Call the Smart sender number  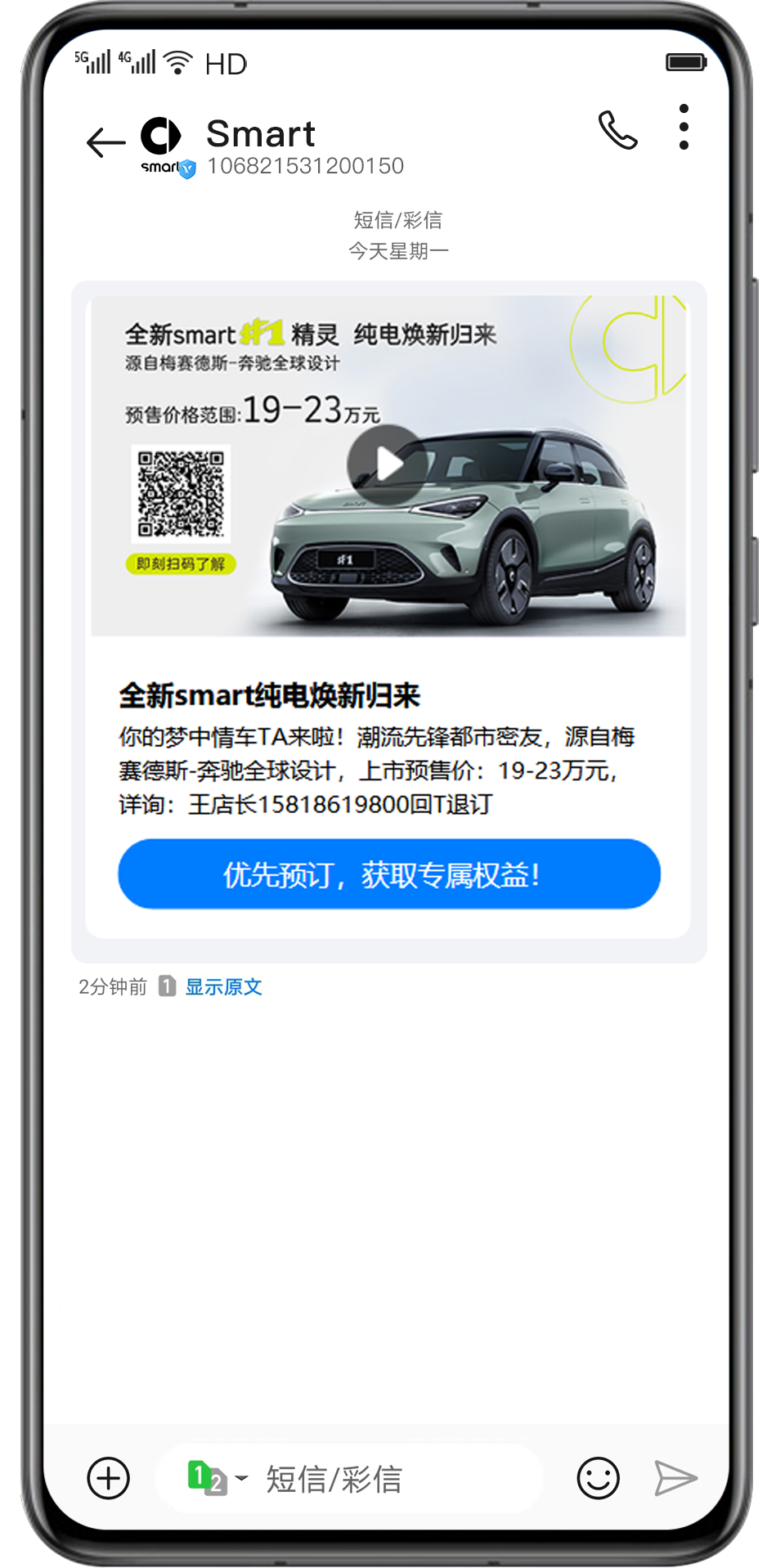click(617, 130)
